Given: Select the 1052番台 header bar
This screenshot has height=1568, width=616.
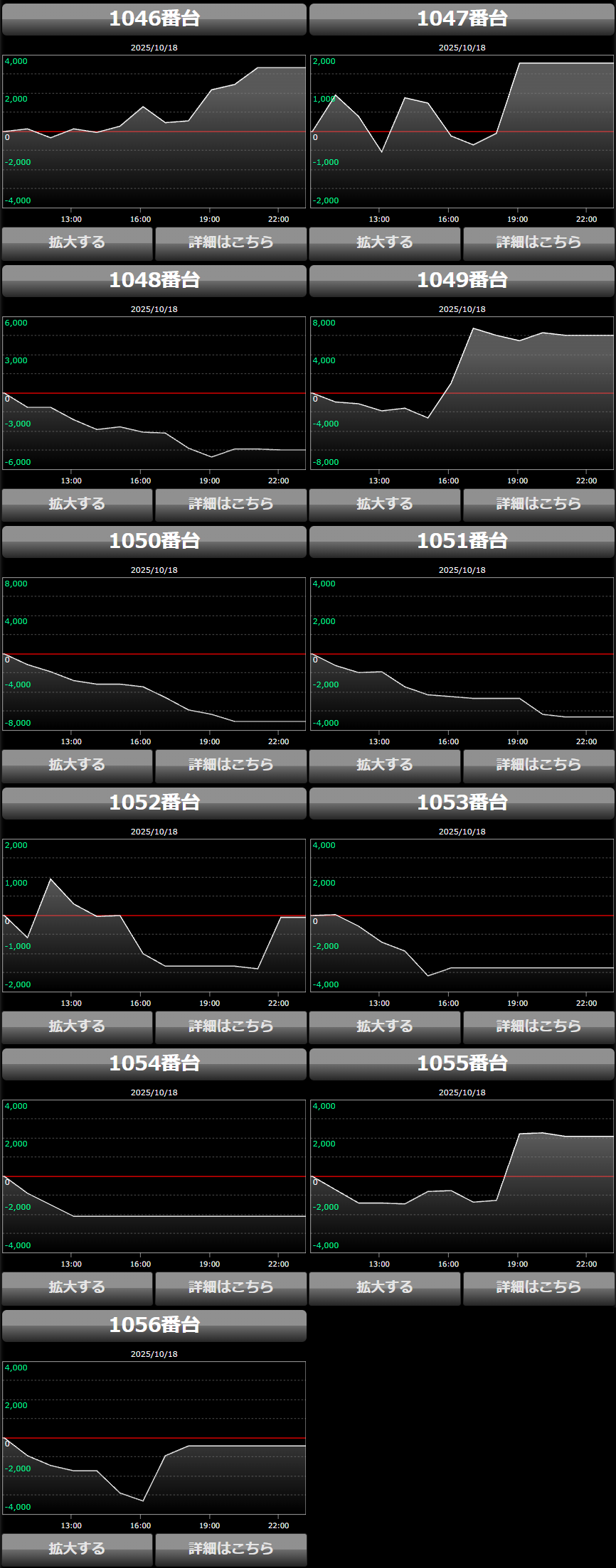Looking at the screenshot, I should click(x=154, y=803).
